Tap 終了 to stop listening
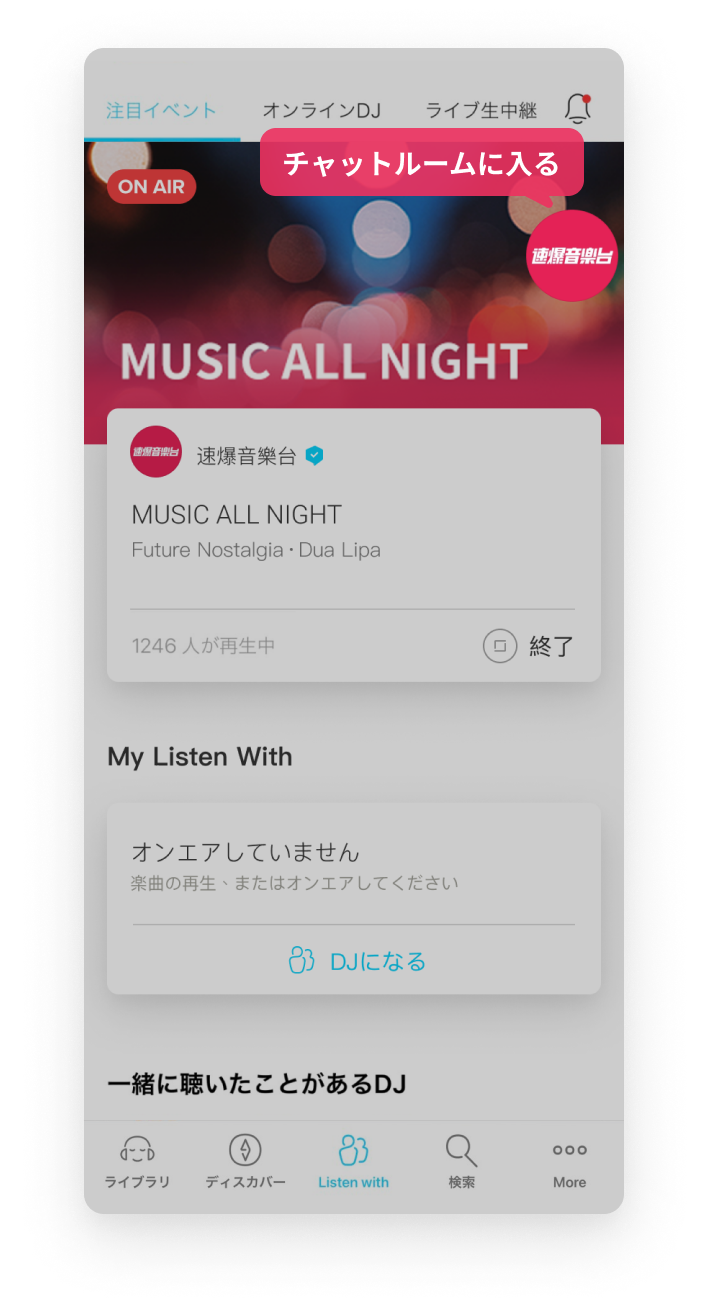This screenshot has height=1310, width=710. click(x=530, y=646)
